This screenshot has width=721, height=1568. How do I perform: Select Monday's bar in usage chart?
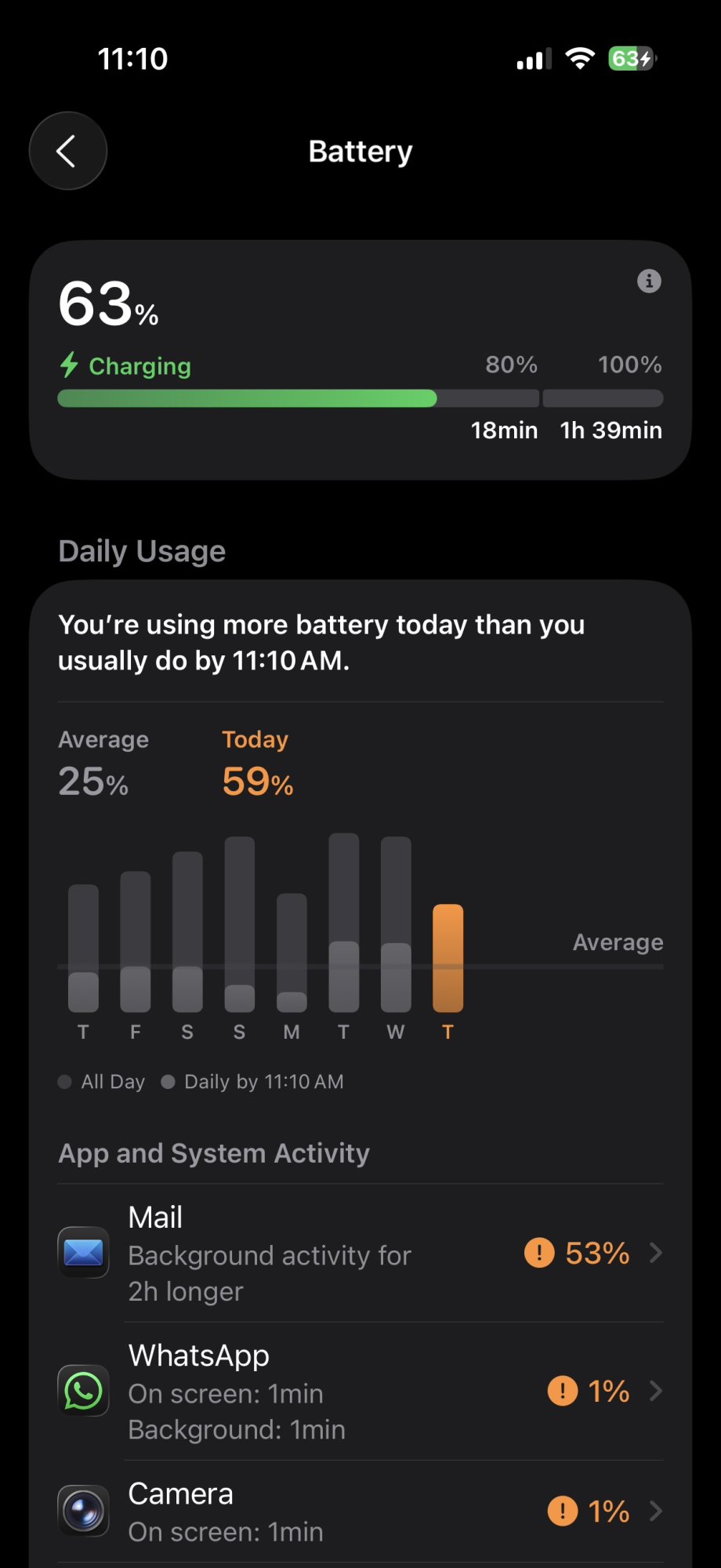pyautogui.click(x=292, y=953)
